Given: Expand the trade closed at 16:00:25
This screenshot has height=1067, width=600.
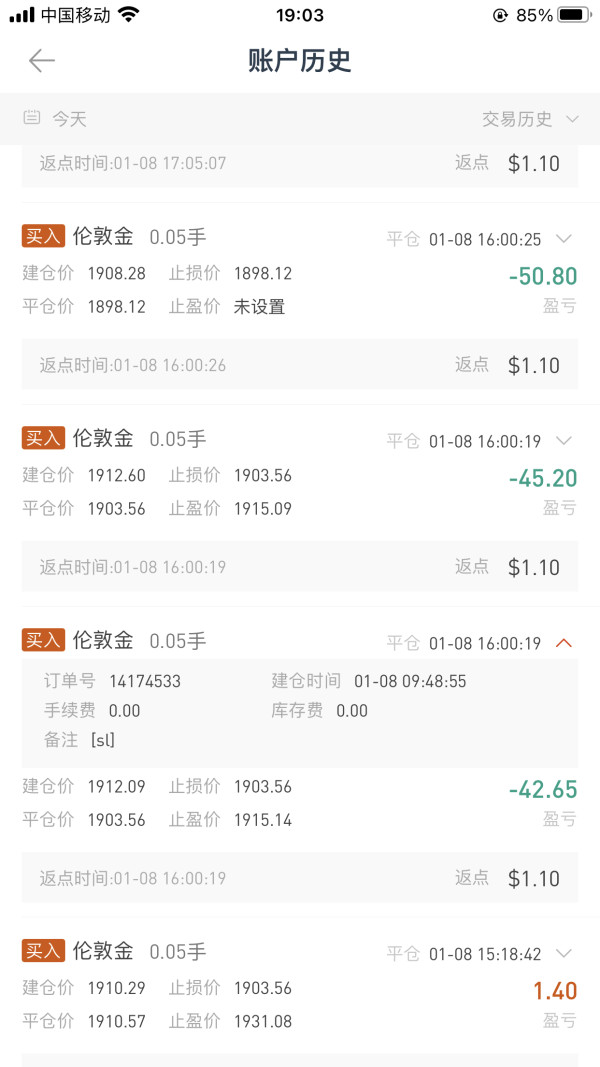Looking at the screenshot, I should (x=564, y=239).
